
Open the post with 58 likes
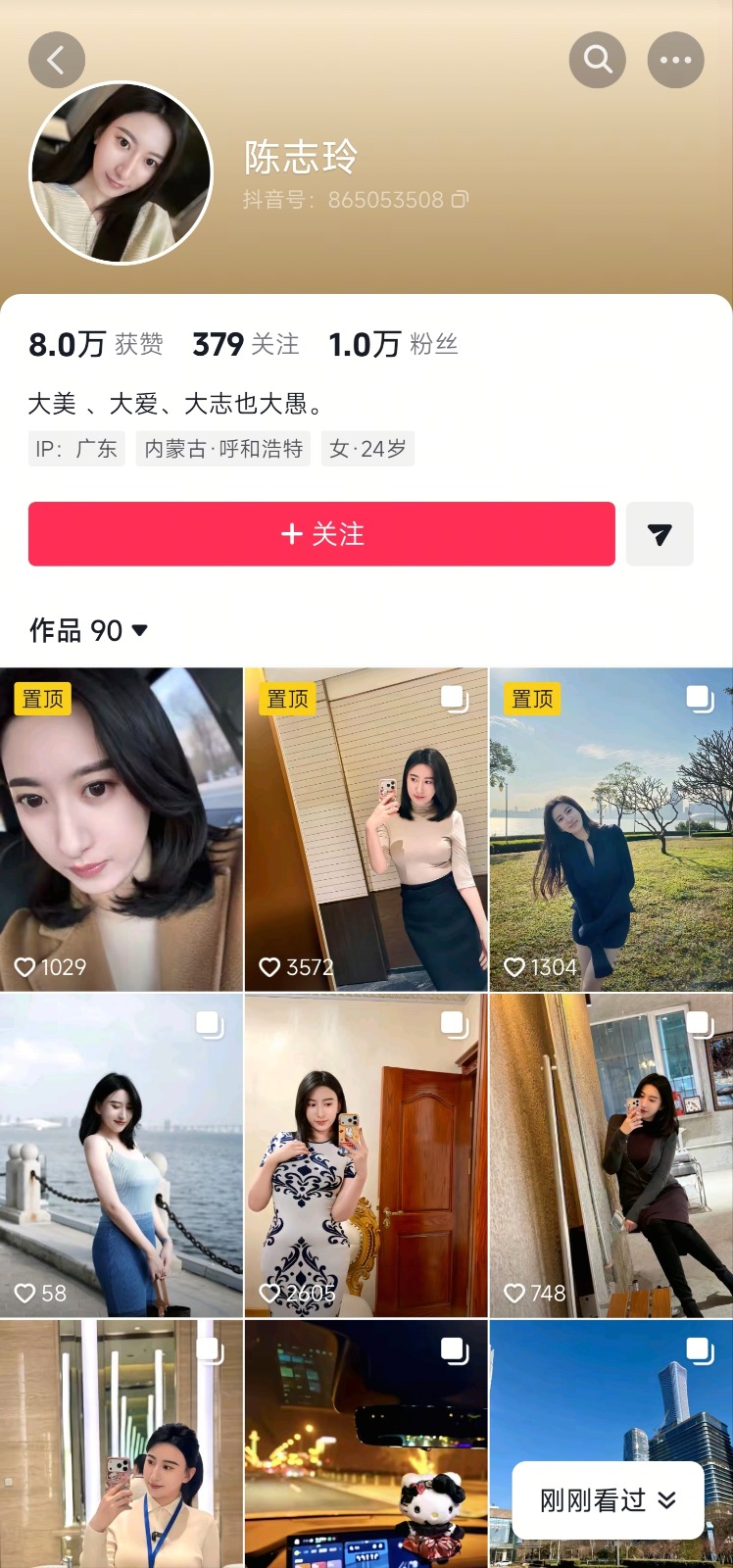(x=121, y=1154)
